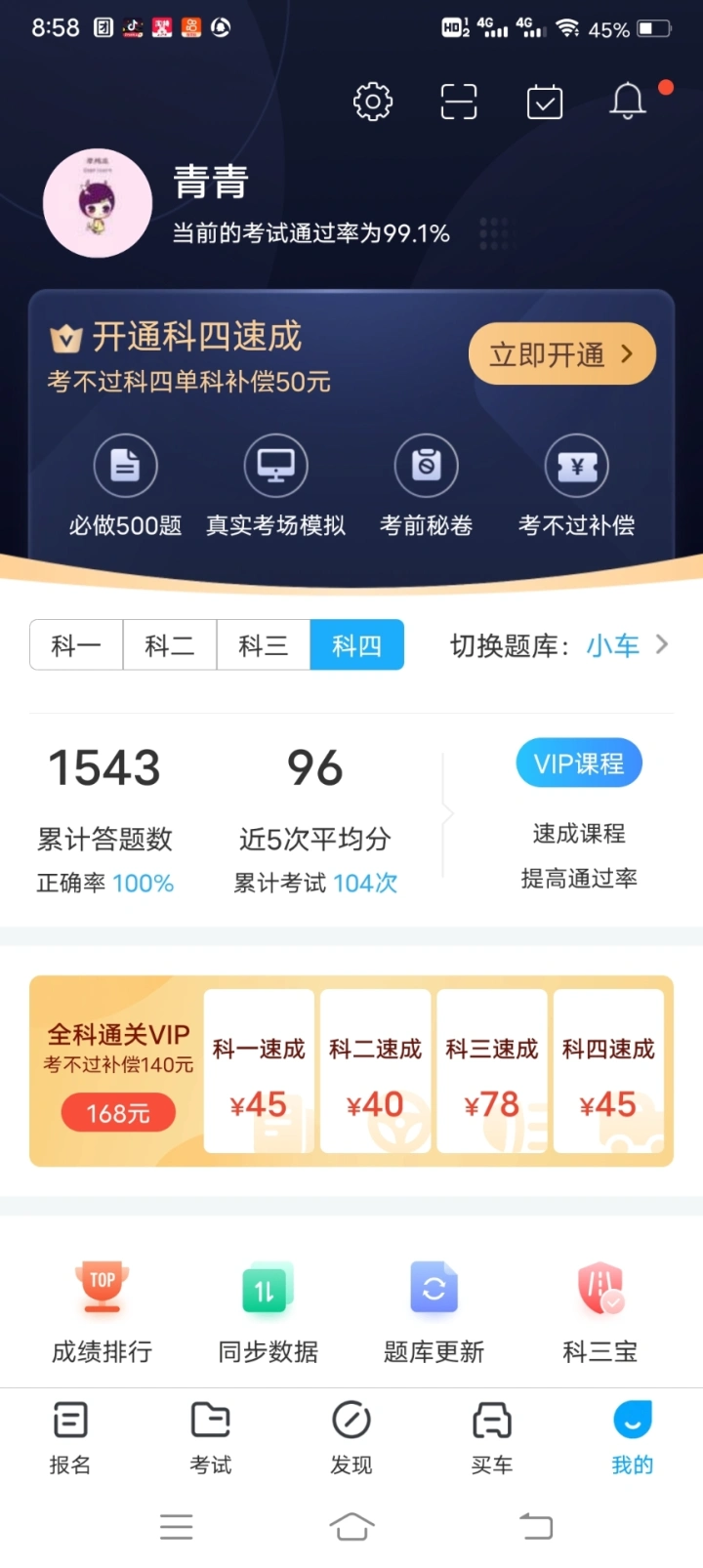Buy 全科通关VIP for 168元
Image resolution: width=703 pixels, height=1568 pixels.
click(x=118, y=1112)
